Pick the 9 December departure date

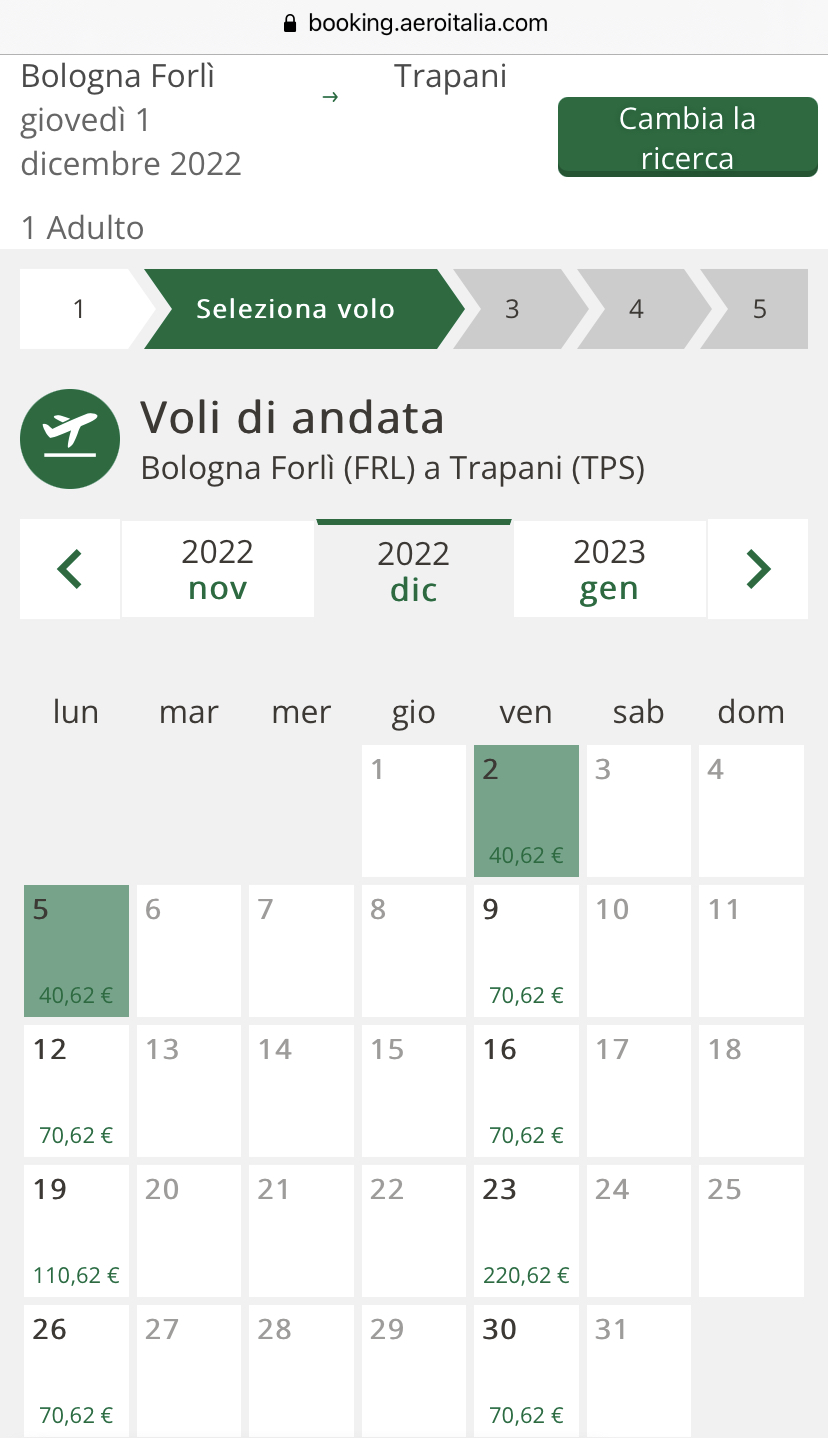coord(526,950)
